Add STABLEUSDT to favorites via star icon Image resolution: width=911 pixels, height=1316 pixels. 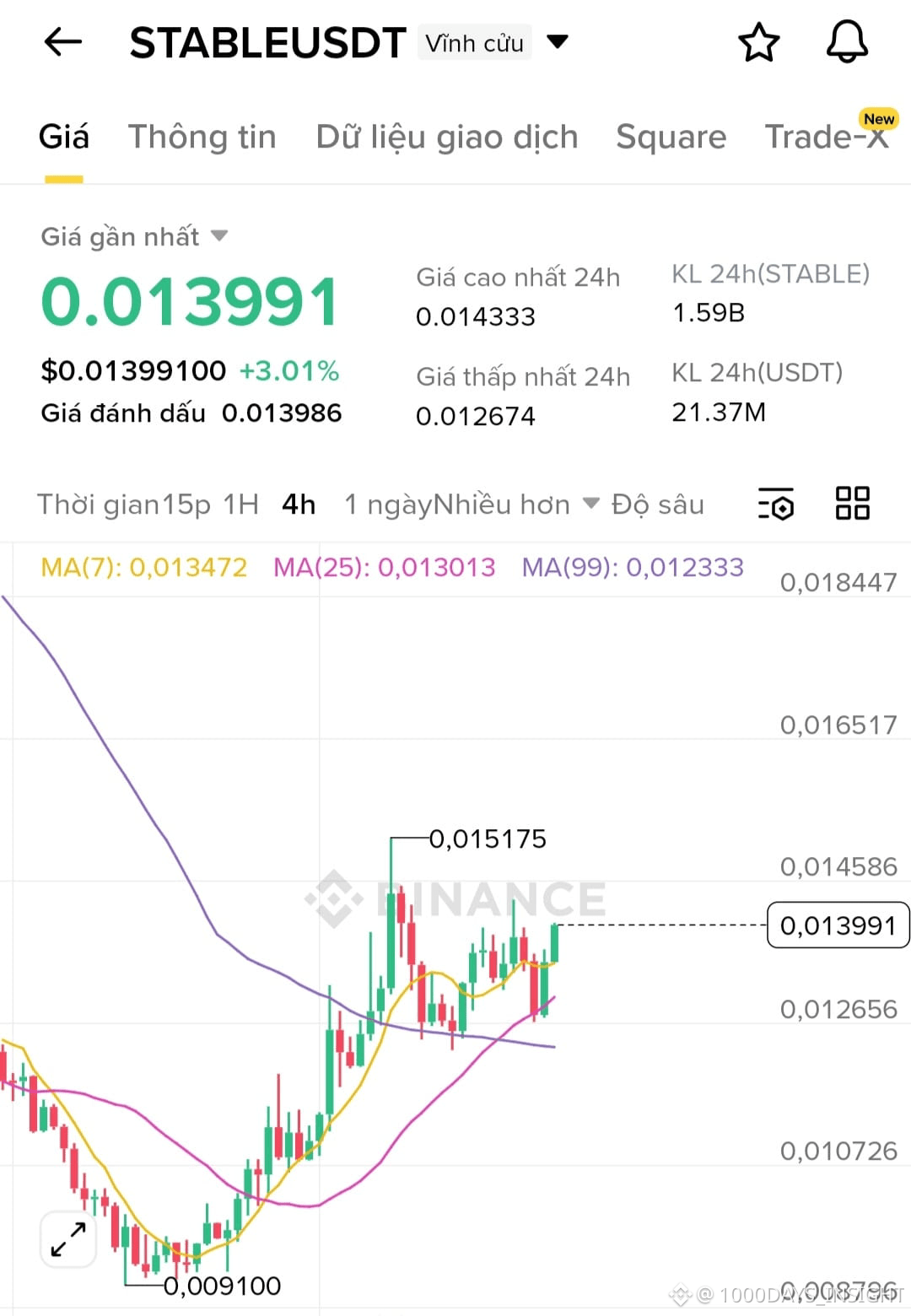pos(758,42)
